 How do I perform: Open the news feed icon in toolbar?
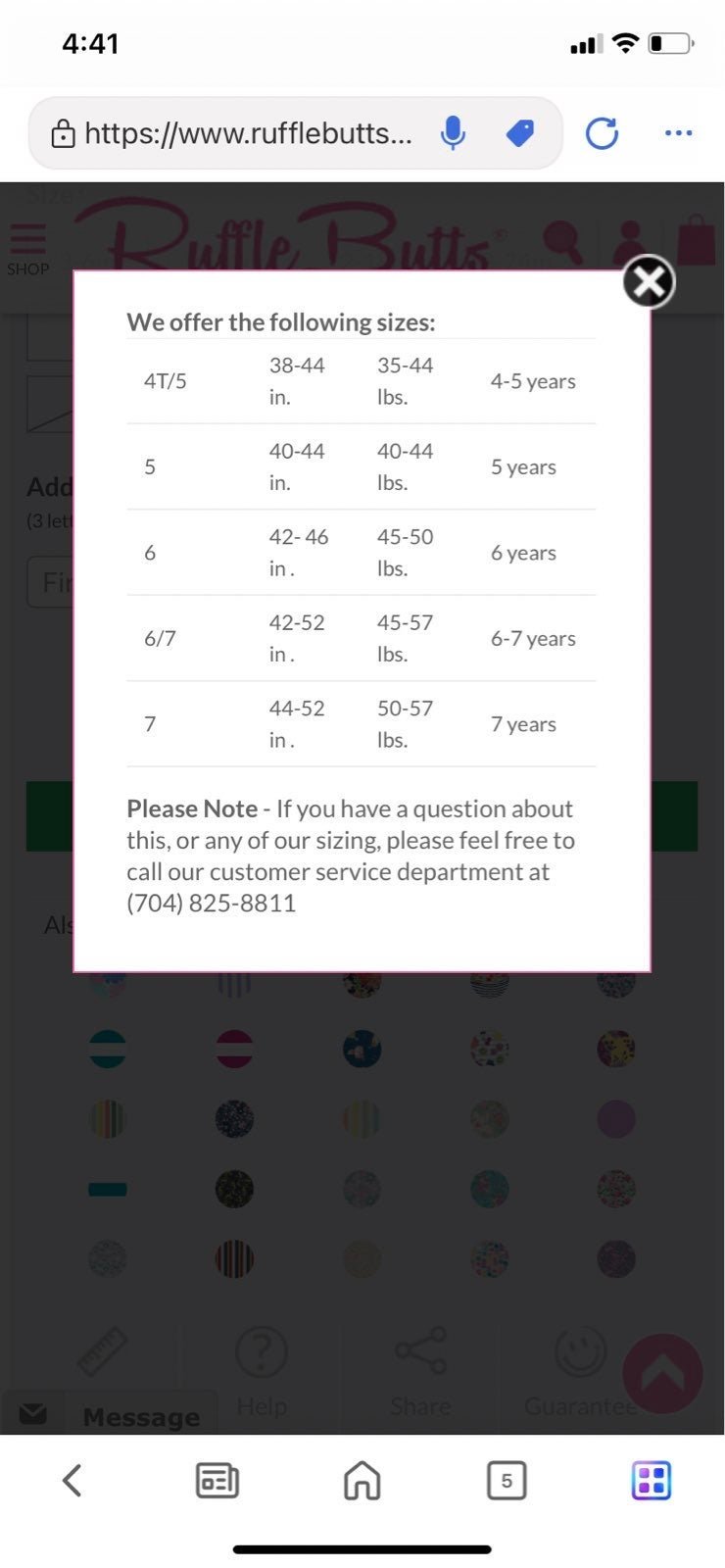point(217,1480)
